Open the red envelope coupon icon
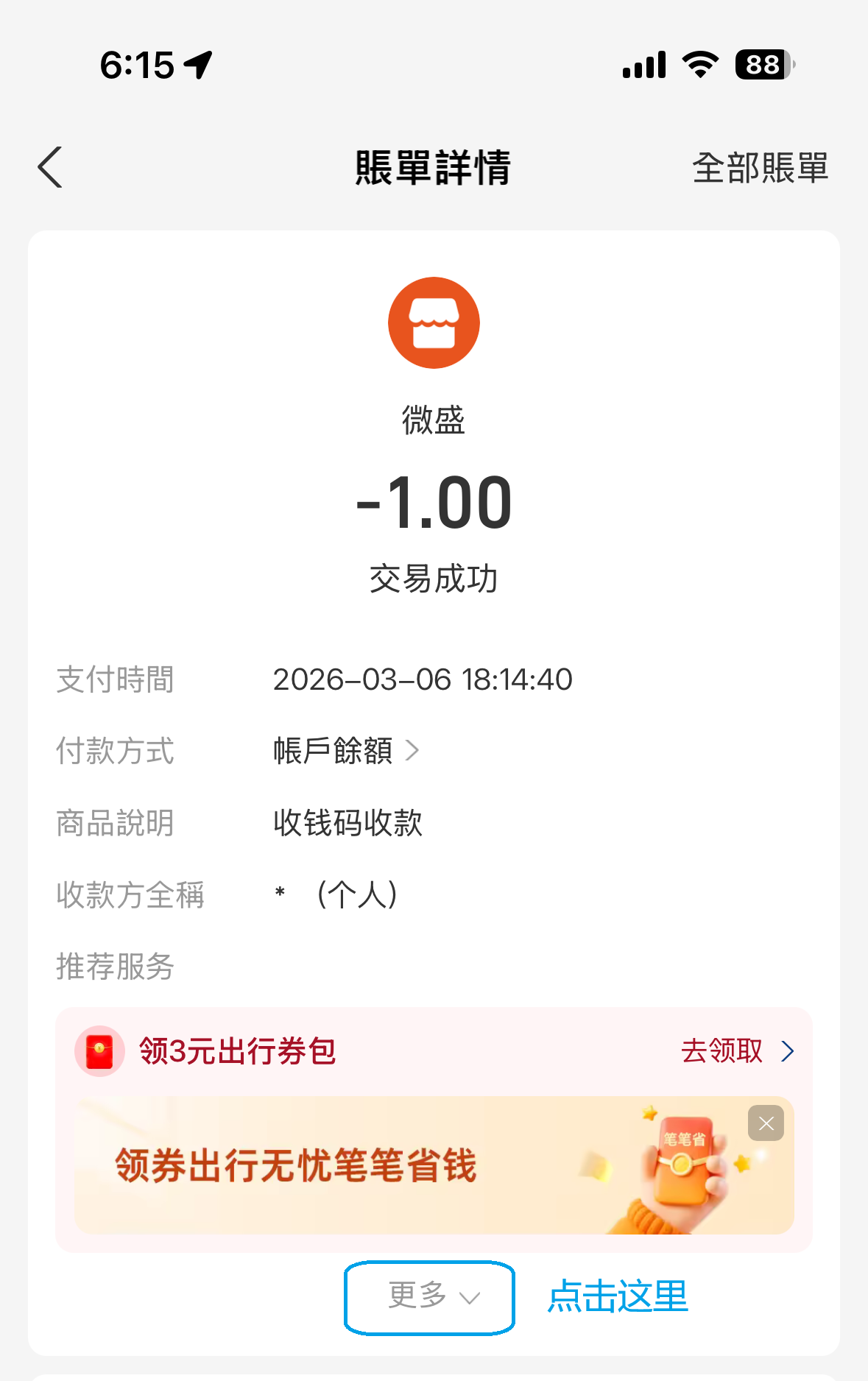Viewport: 868px width, 1381px height. [99, 1050]
